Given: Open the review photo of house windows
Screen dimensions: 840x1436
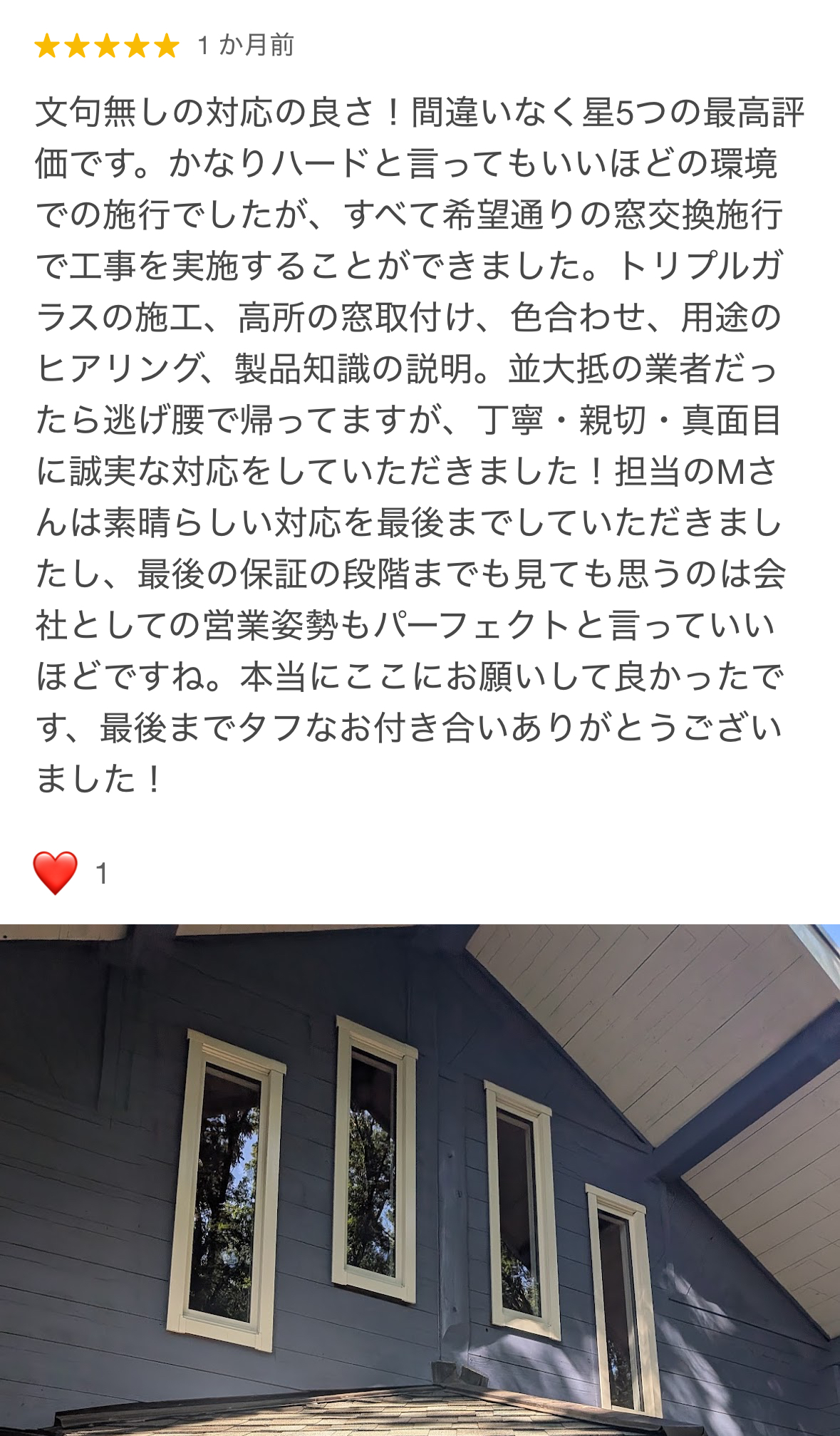Looking at the screenshot, I should point(420,1179).
